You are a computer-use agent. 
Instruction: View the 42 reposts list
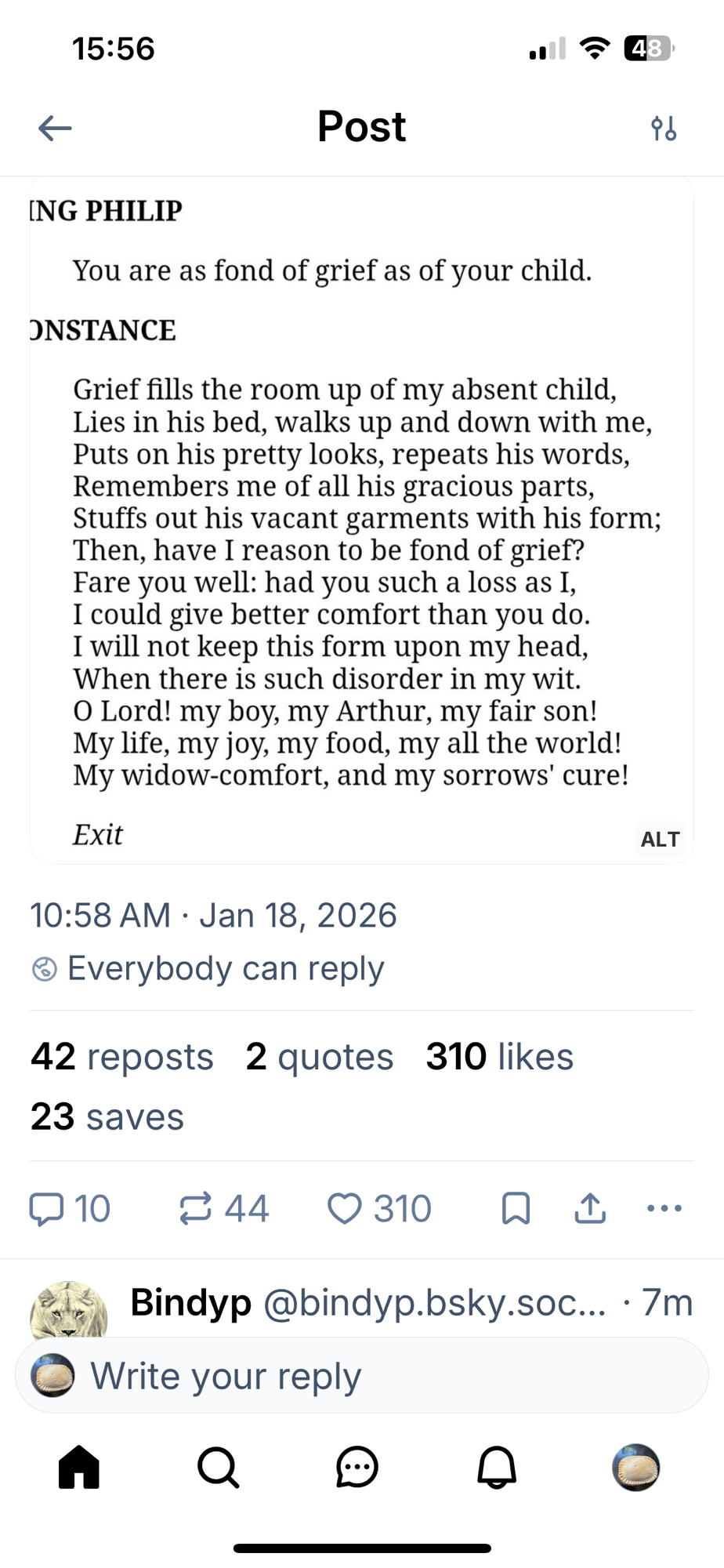122,1057
